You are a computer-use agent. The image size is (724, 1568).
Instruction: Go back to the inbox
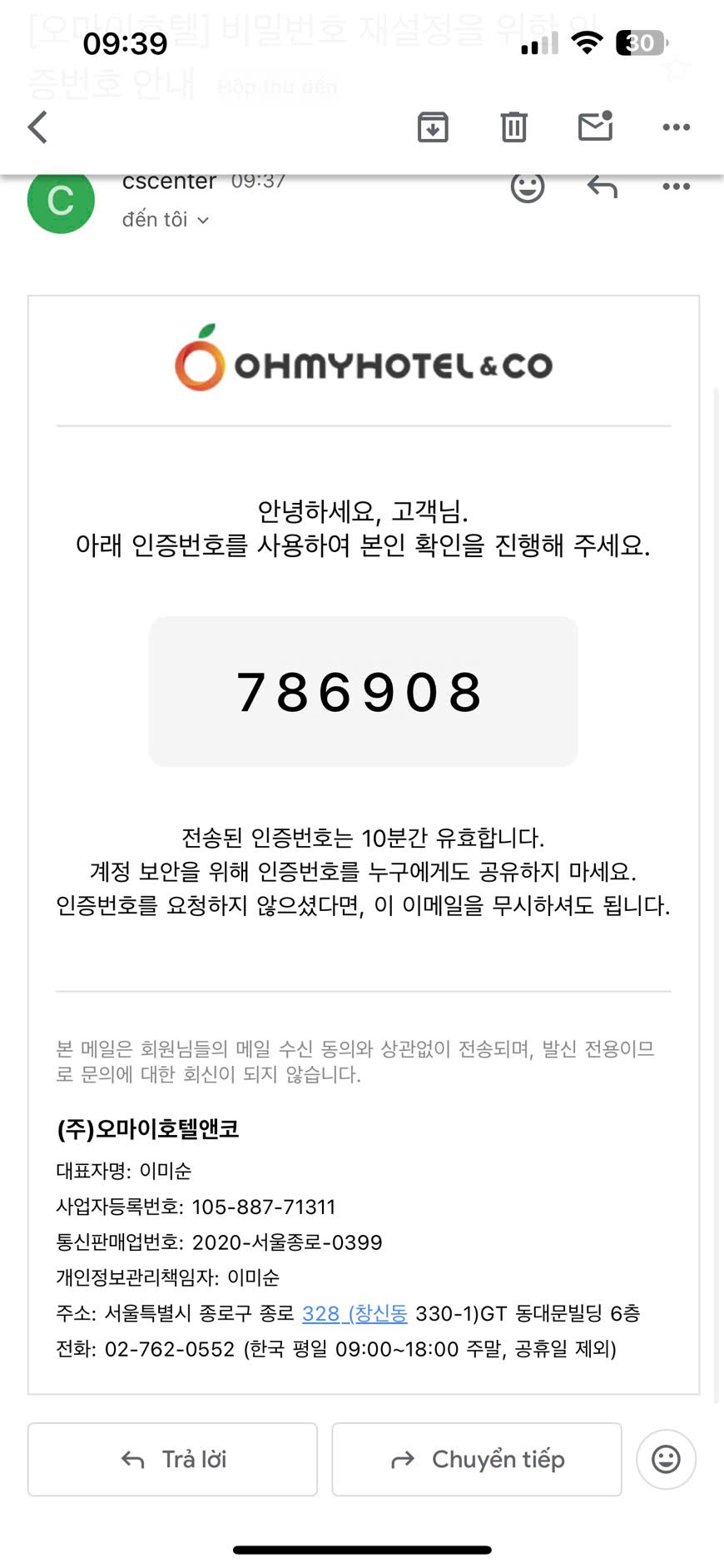pos(37,127)
